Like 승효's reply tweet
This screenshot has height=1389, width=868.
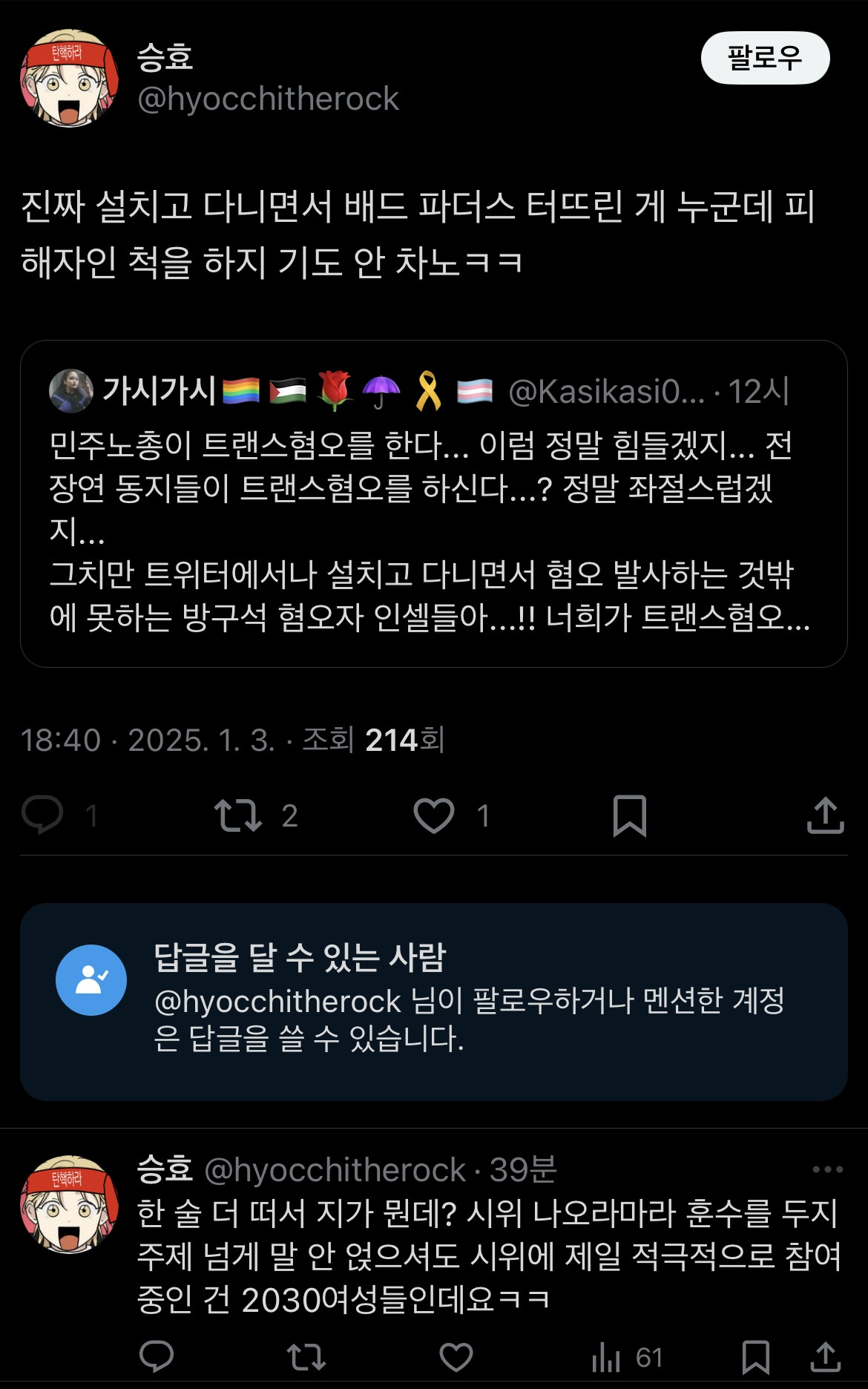[453, 1354]
